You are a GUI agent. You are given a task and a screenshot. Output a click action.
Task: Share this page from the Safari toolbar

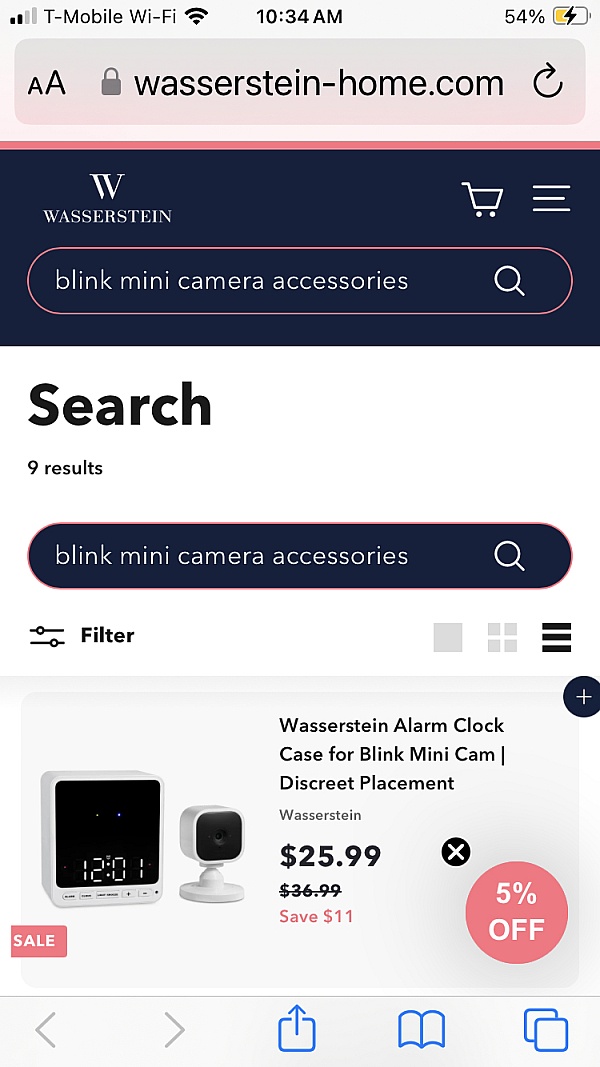pos(297,1030)
